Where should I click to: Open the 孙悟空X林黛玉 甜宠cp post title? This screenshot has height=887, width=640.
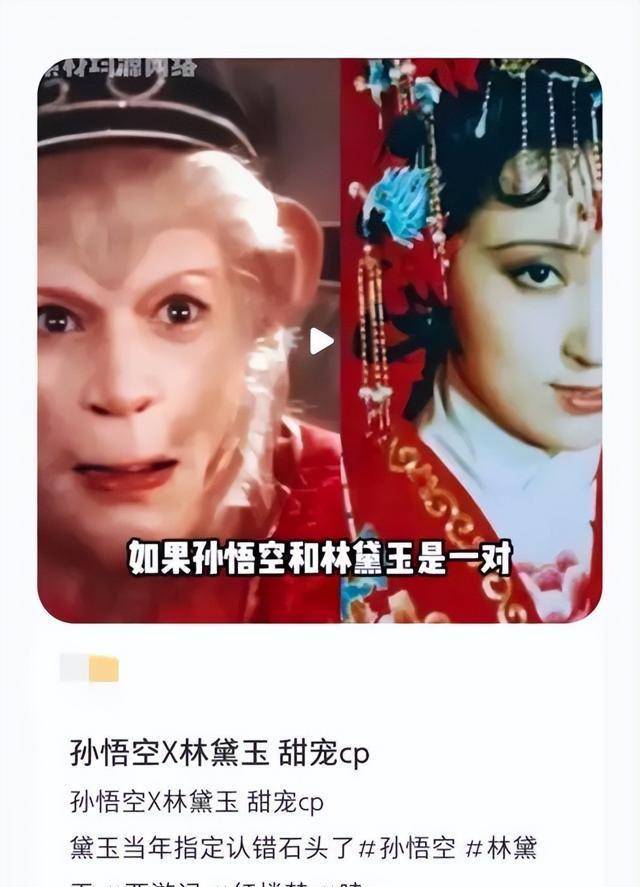[219, 752]
